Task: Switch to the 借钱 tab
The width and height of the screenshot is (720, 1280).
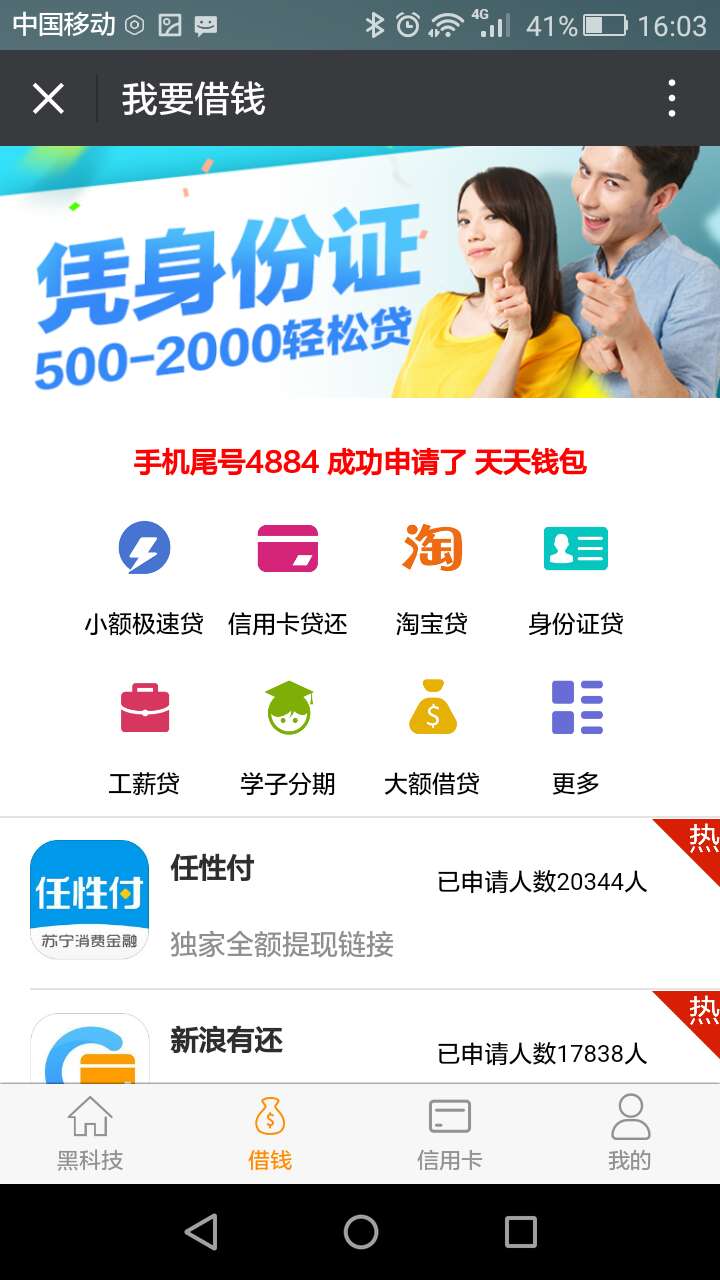Action: [x=270, y=1134]
